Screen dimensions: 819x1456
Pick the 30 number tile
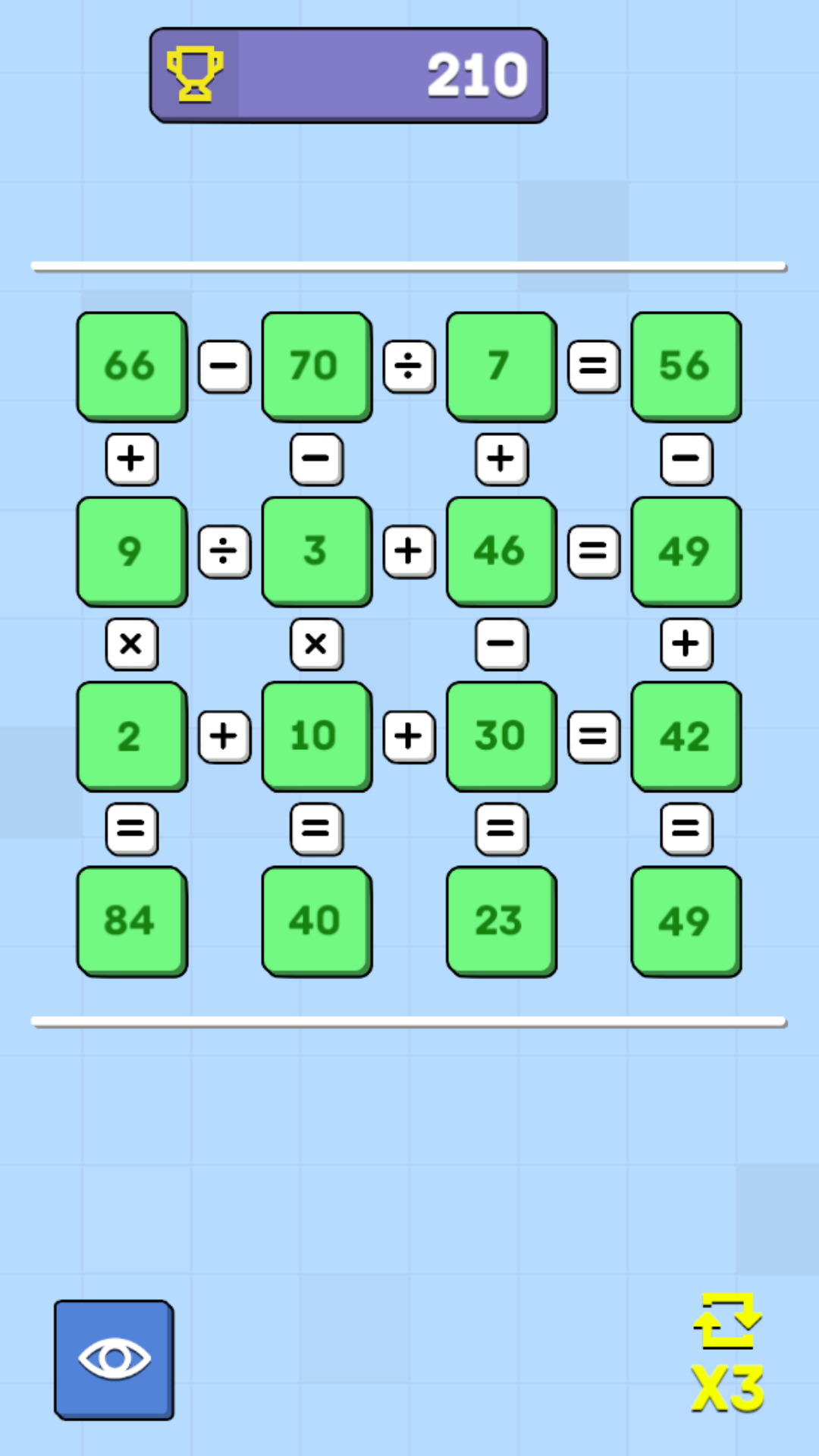(500, 736)
